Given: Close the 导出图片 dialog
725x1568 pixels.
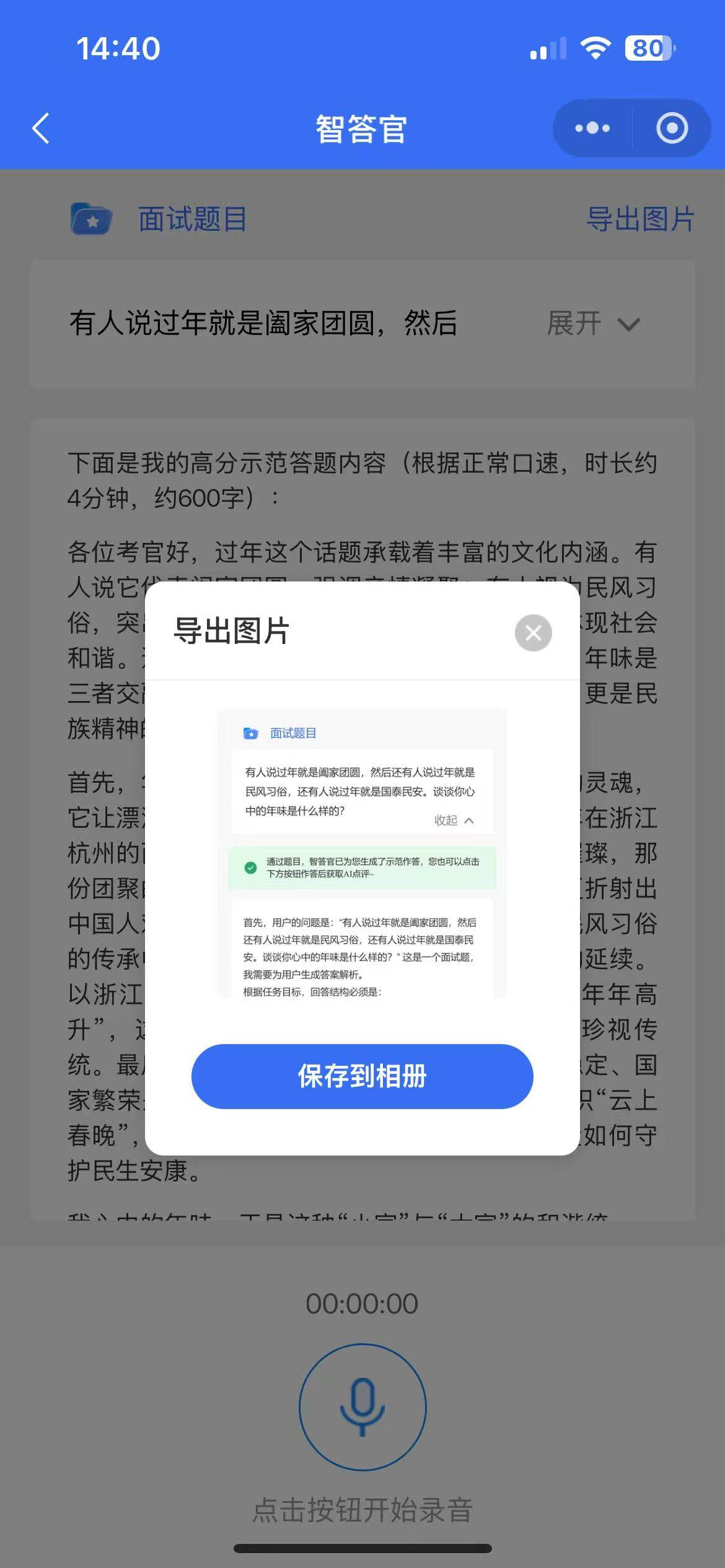Looking at the screenshot, I should coord(533,632).
